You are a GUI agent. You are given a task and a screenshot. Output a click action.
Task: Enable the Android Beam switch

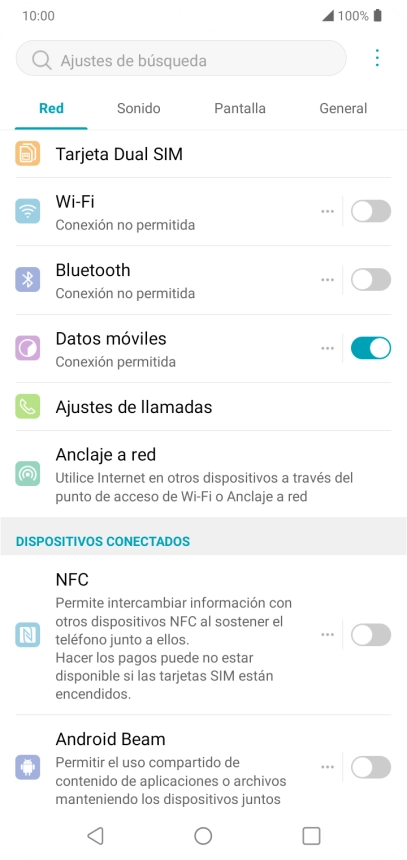371,767
